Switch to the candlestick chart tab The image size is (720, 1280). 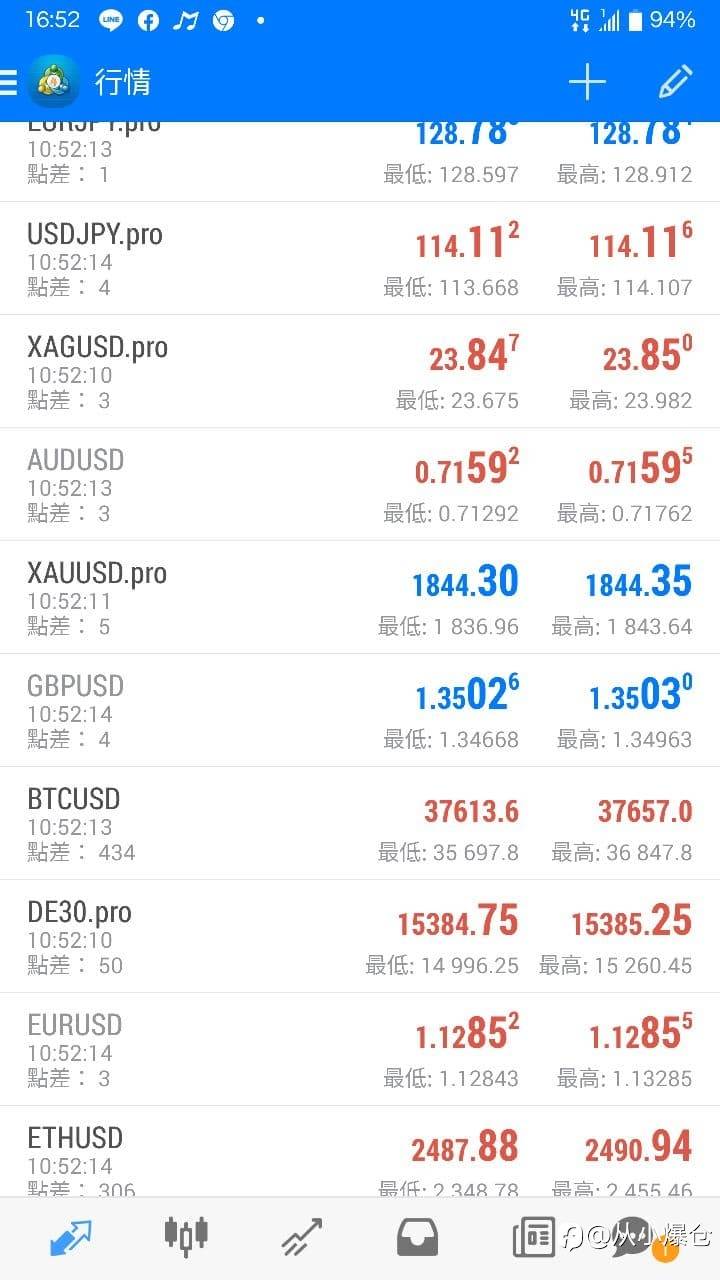point(186,1236)
